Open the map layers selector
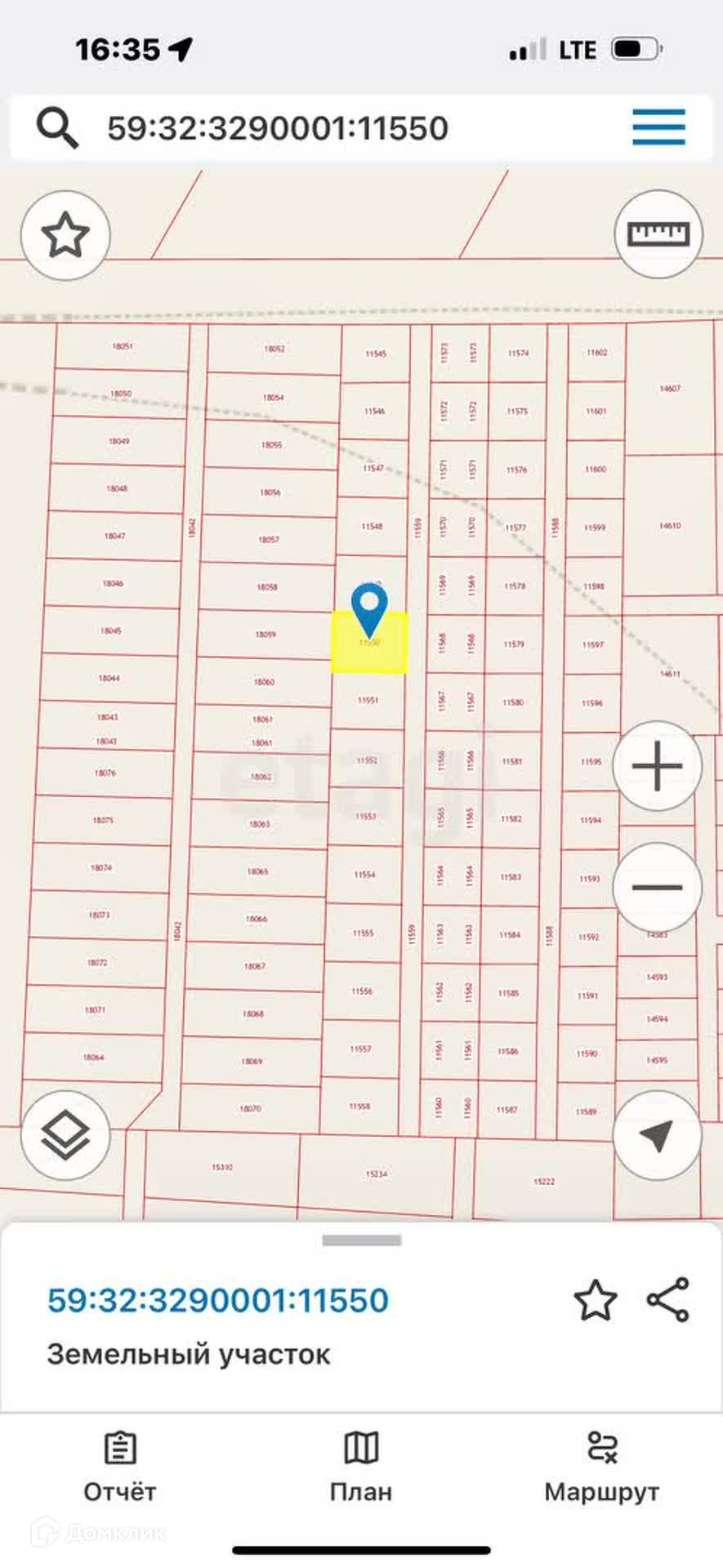The height and width of the screenshot is (1568, 723). (x=65, y=1135)
